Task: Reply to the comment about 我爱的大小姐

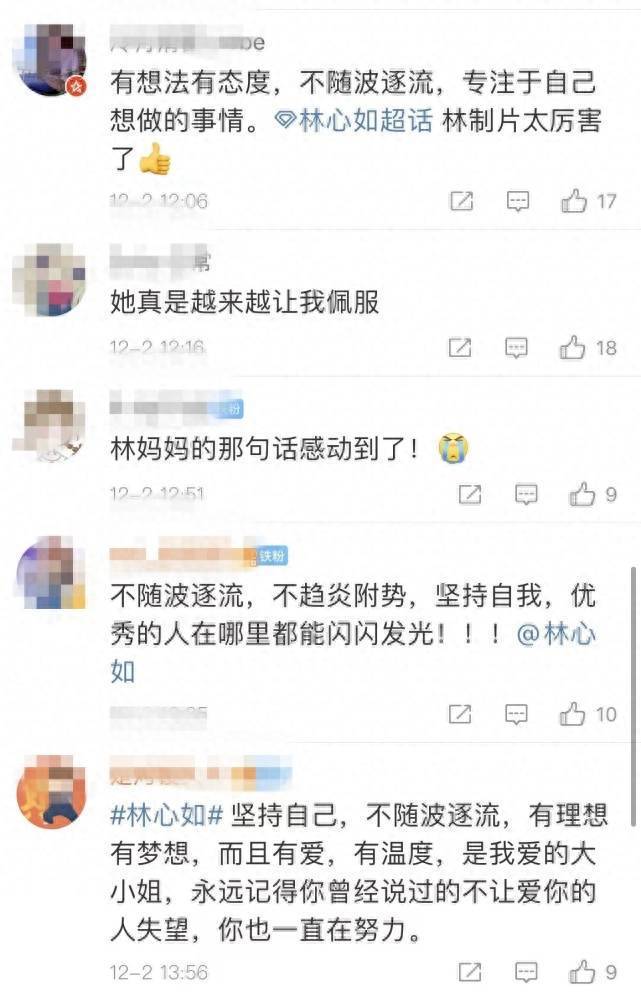Action: coord(526,972)
